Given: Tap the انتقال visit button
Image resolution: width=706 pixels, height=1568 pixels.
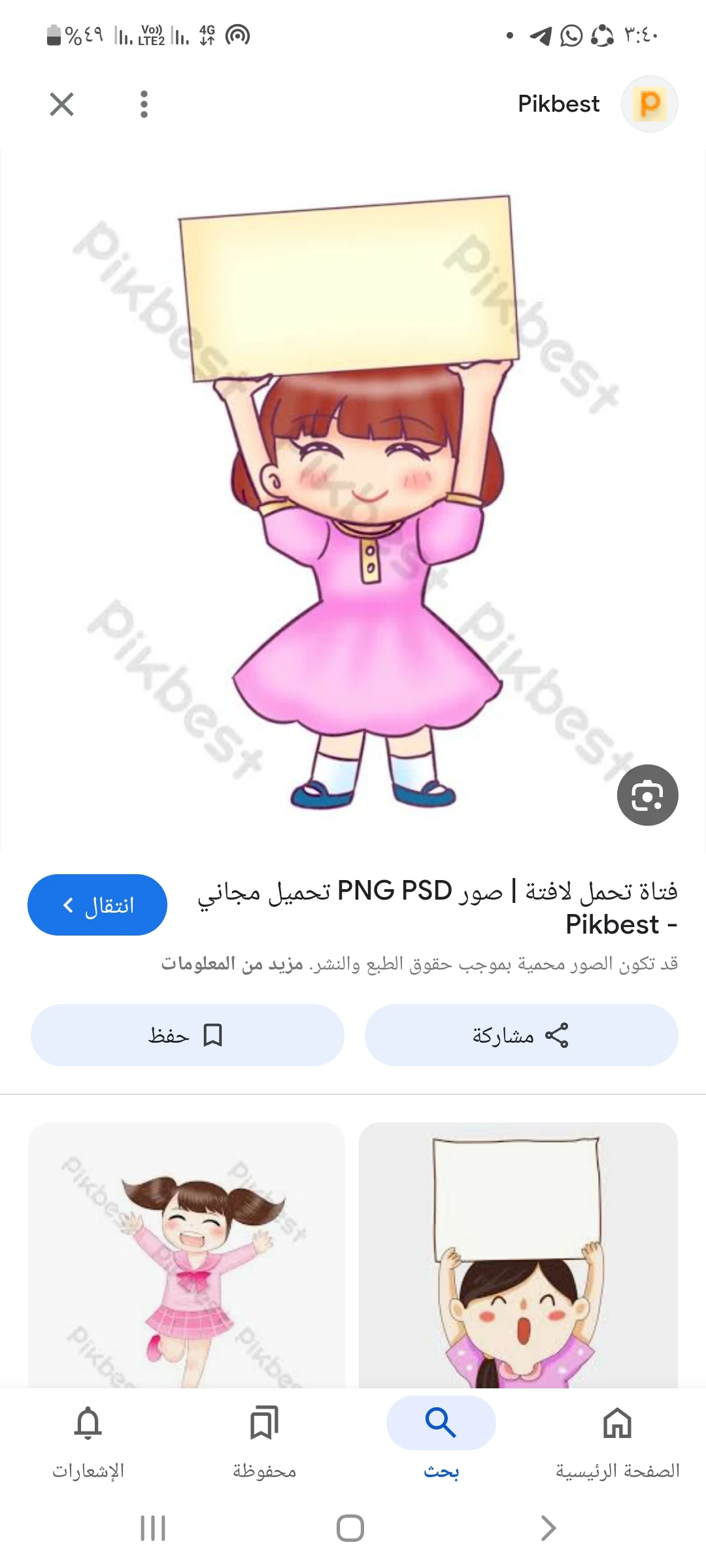Looking at the screenshot, I should (97, 905).
